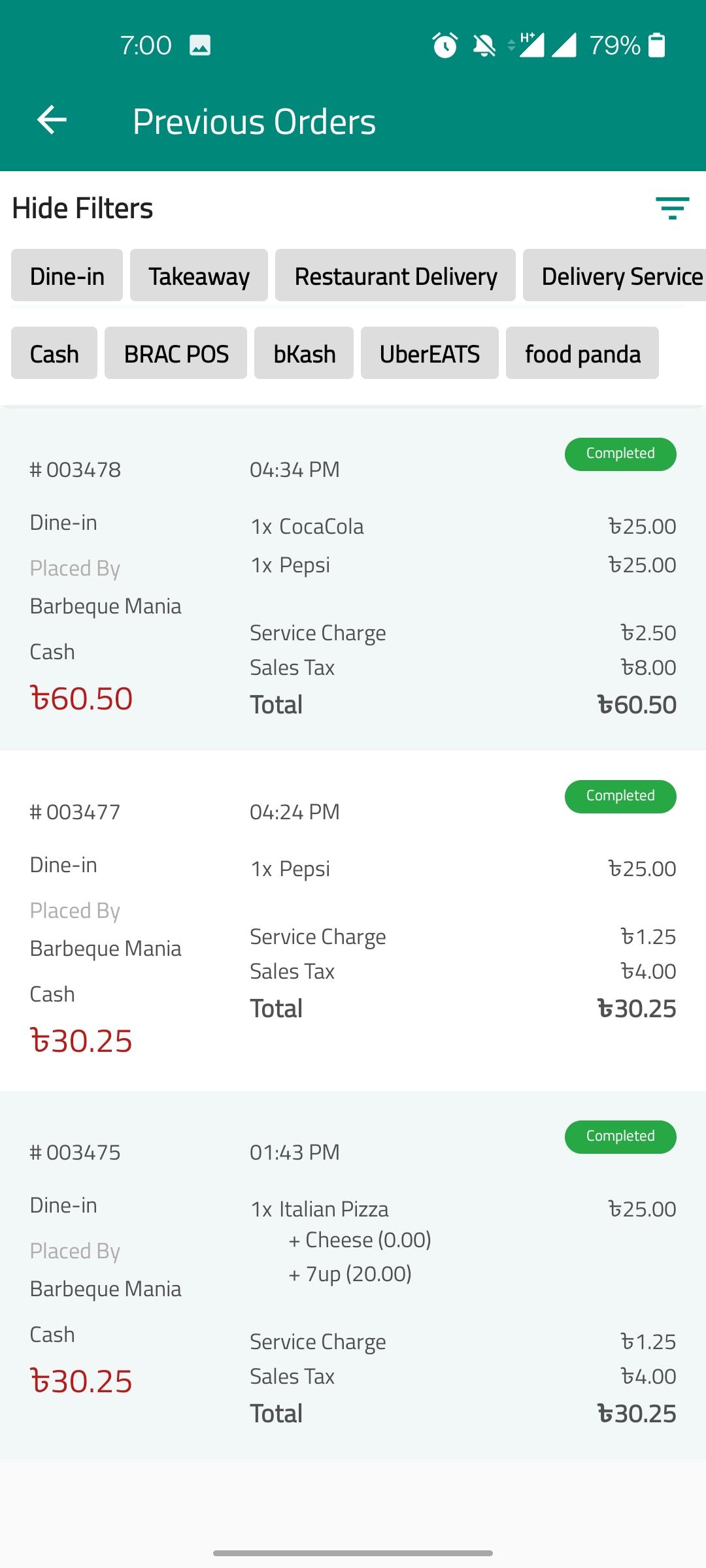Filter orders by Dine-in

point(67,276)
